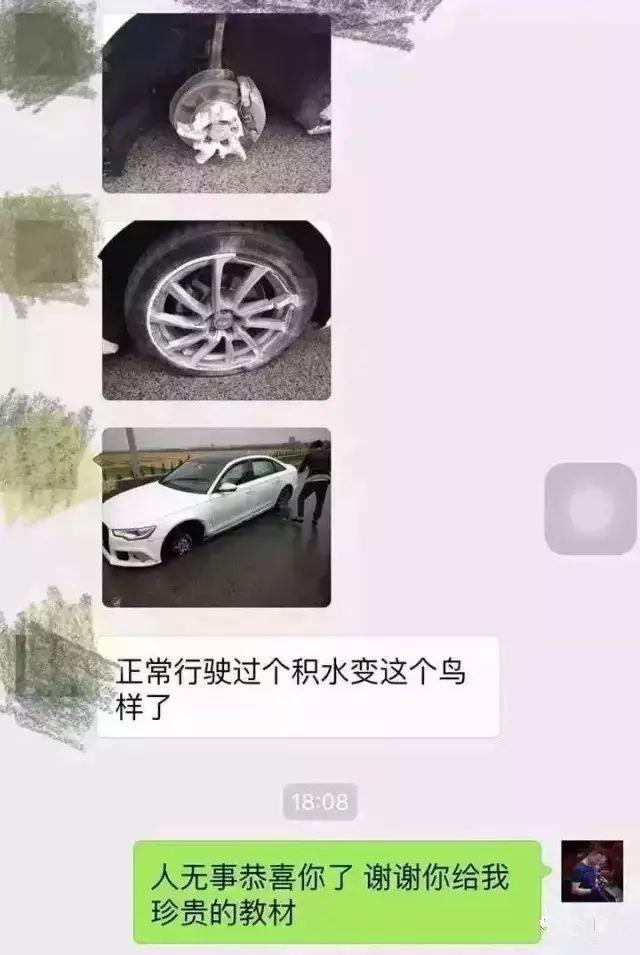640x955 pixels.
Task: Open the photo of the damaged alloy wheel
Action: (x=216, y=311)
